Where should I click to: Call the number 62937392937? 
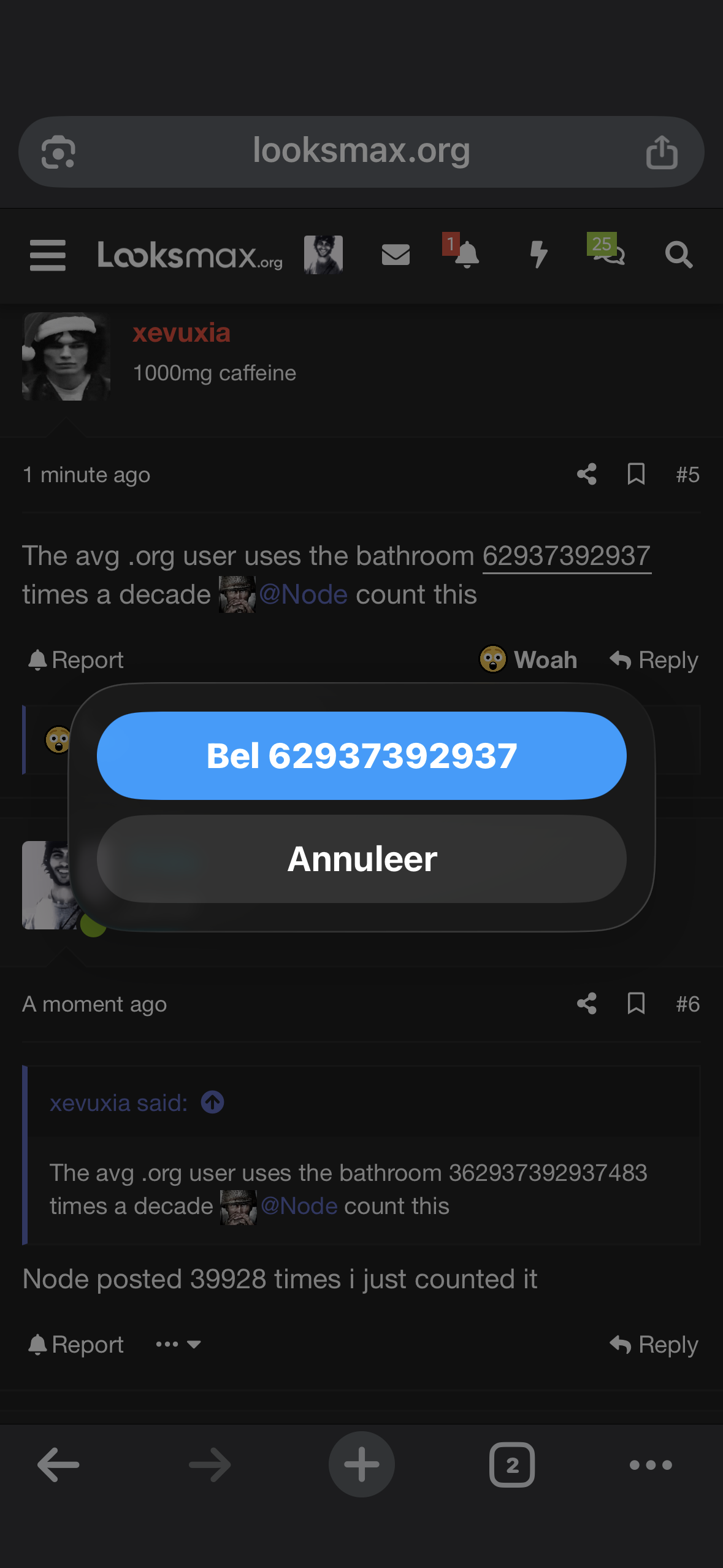361,756
